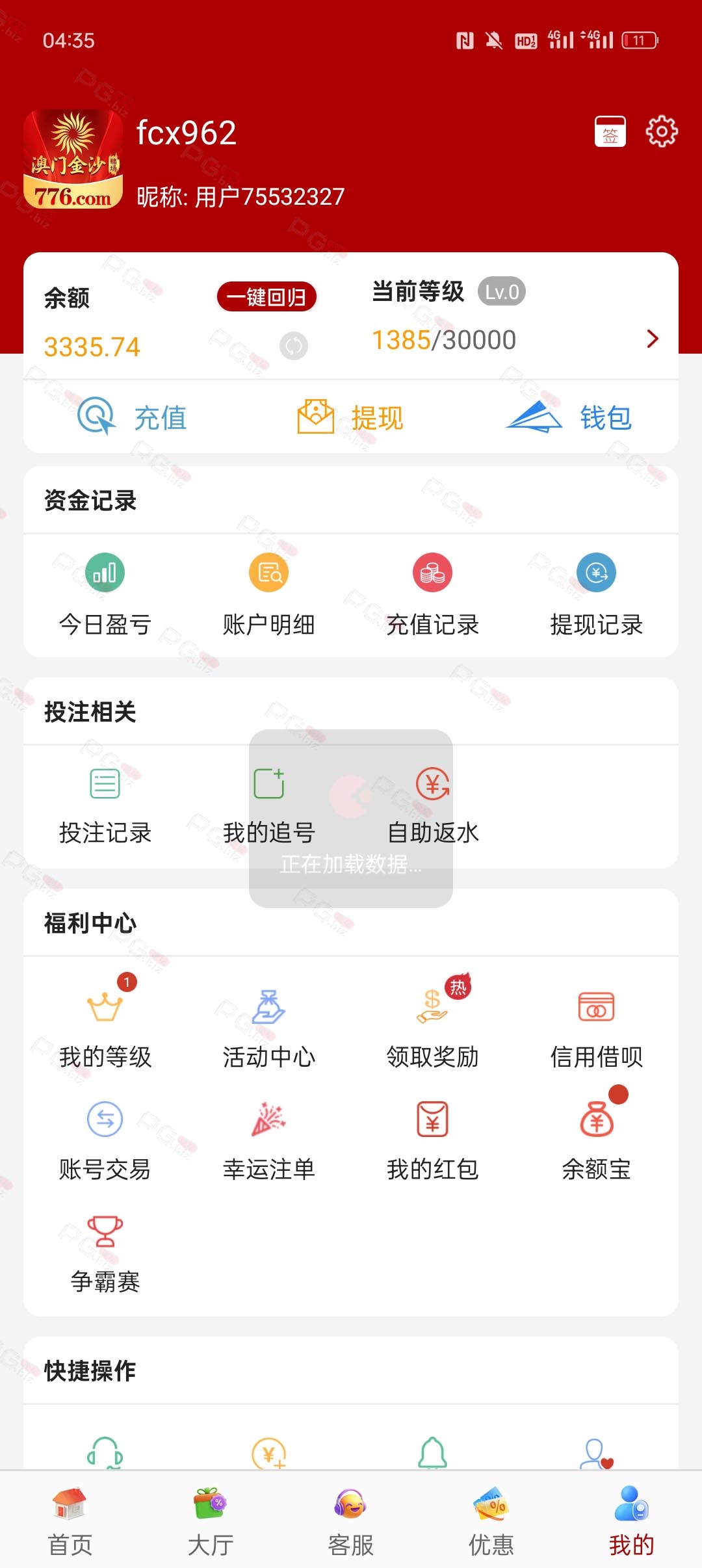Expand current level details arrow
This screenshot has height=1568, width=702.
pos(653,339)
